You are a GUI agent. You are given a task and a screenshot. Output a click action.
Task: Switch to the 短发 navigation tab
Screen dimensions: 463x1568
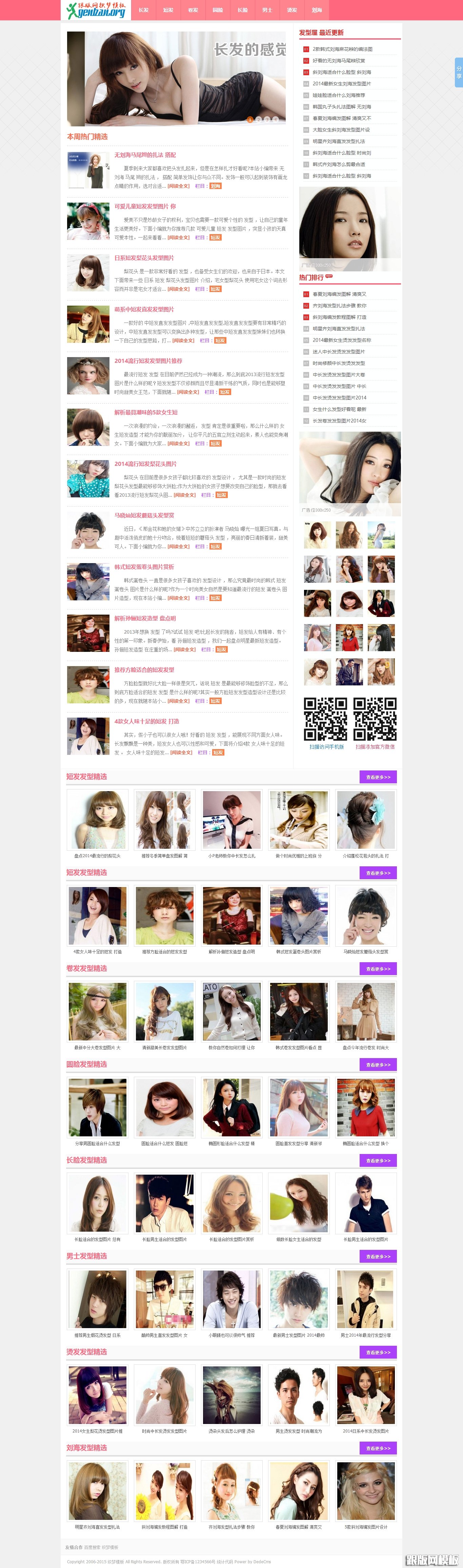tap(168, 10)
